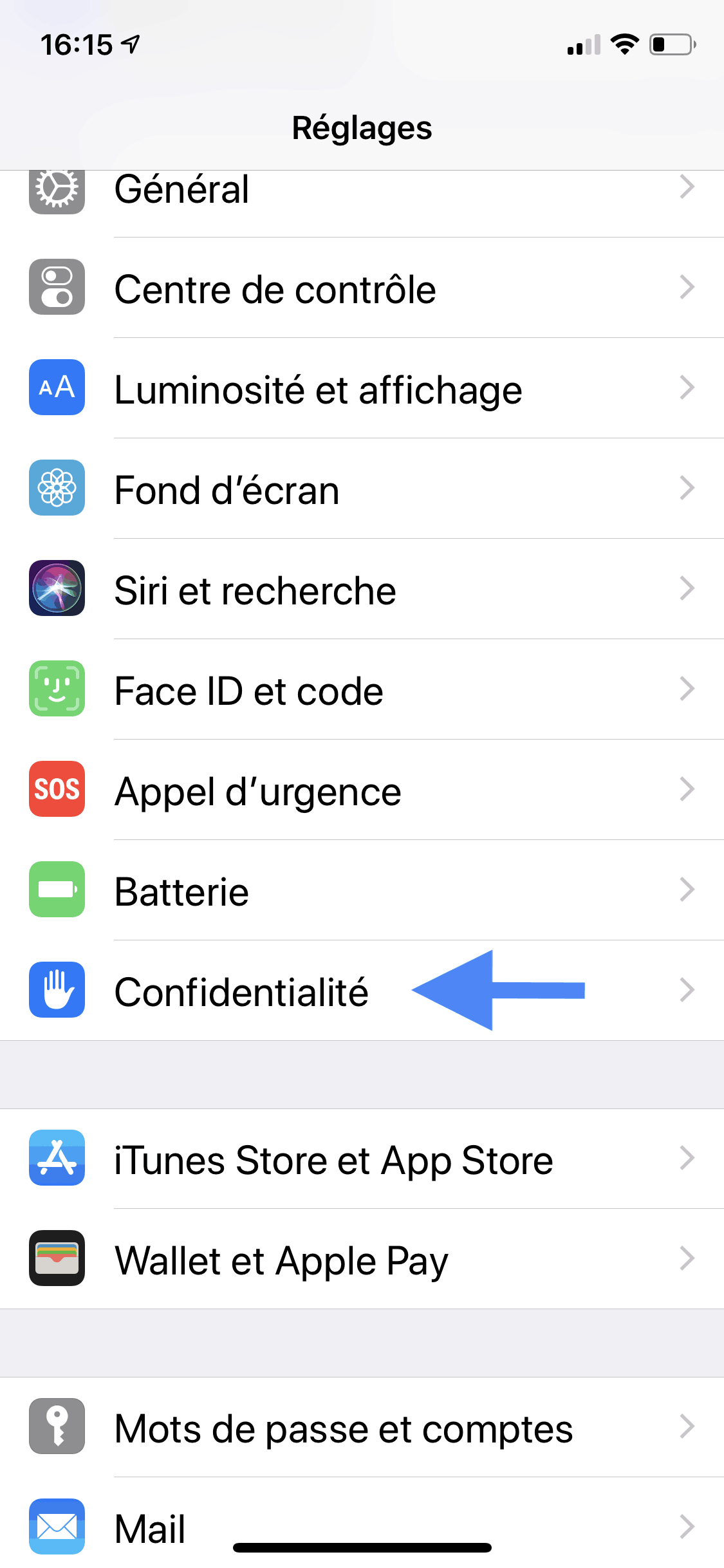
Task: Go to iTunes Store et App Store
Action: point(360,1159)
